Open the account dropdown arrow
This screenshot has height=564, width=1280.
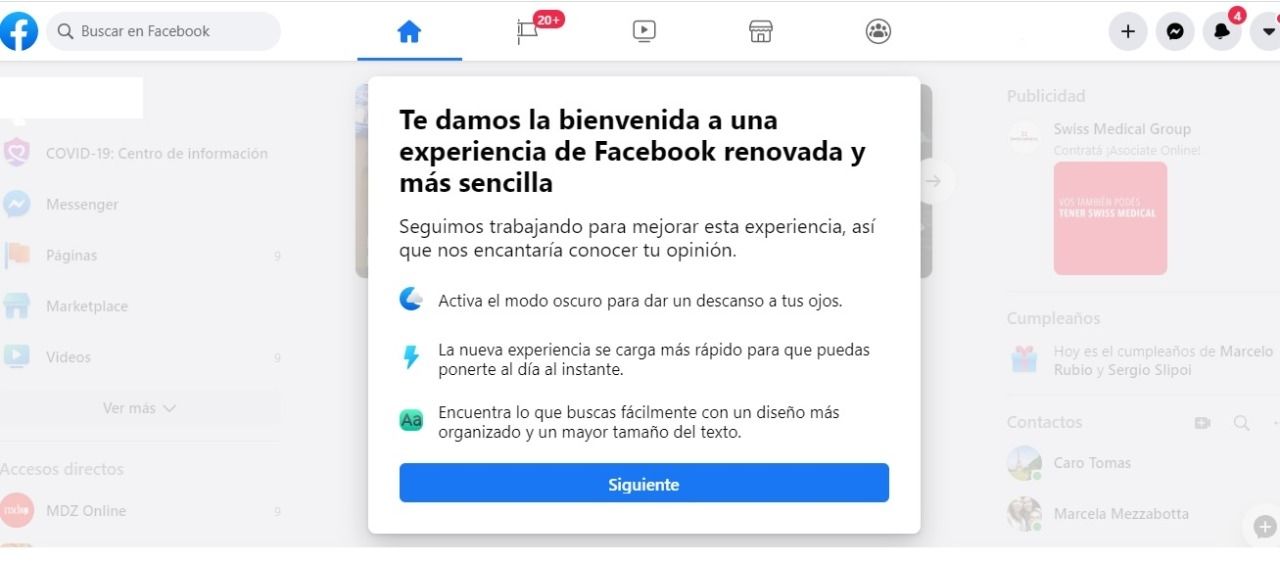click(x=1267, y=31)
